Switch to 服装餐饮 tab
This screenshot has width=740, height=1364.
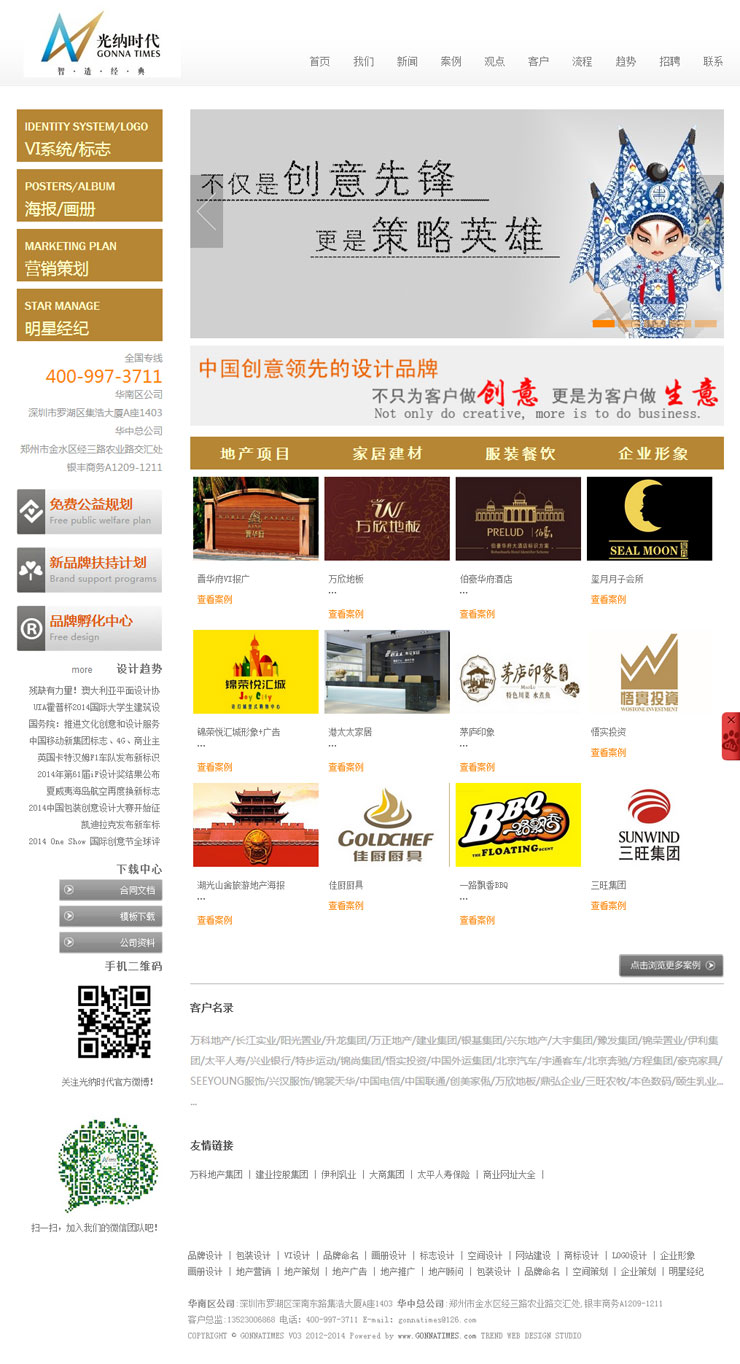coord(520,454)
